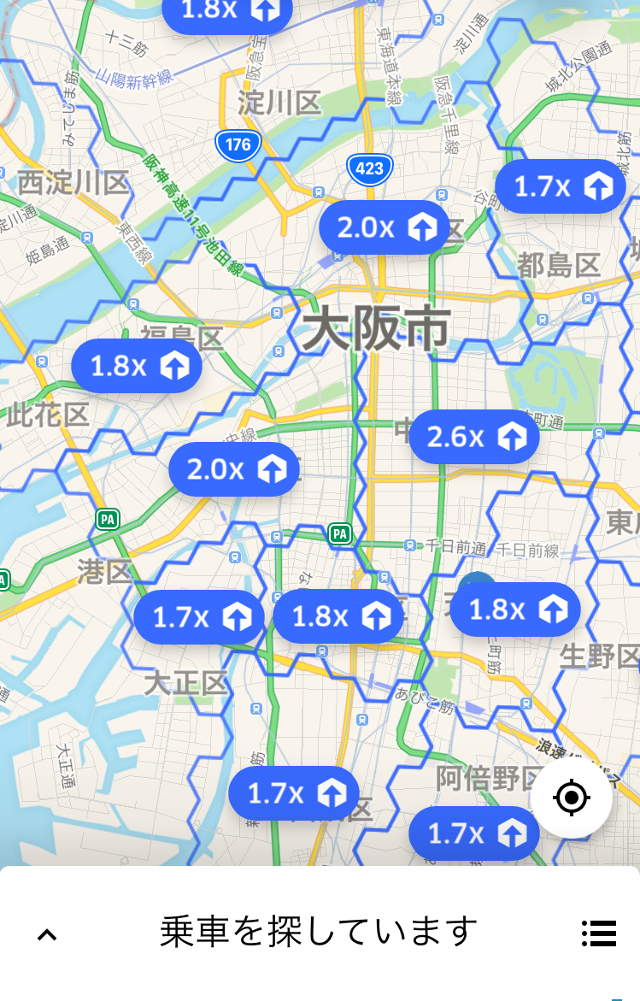Screen dimensions: 640x1001
Task: Tap the 1.7x surge marker near 都島区
Action: coord(560,186)
